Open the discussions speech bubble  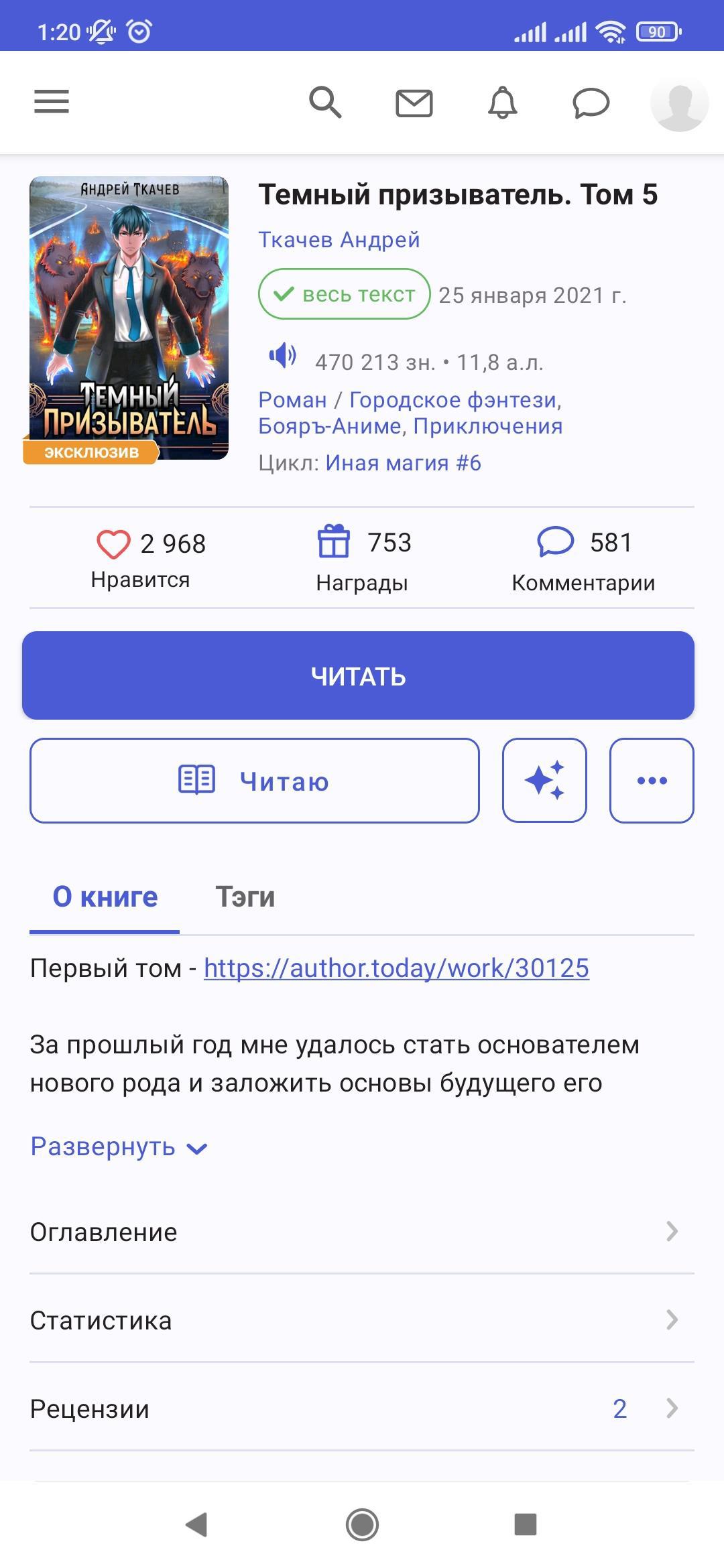pyautogui.click(x=591, y=103)
